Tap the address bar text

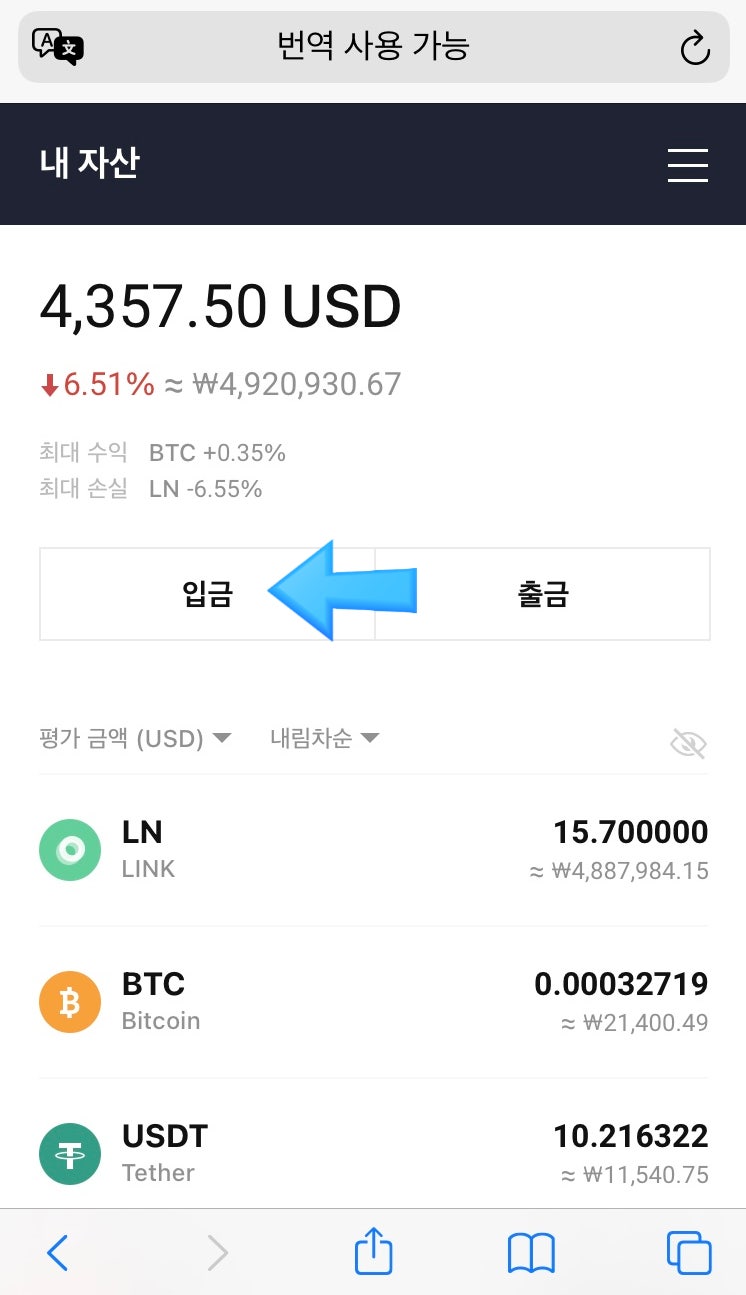coord(373,46)
